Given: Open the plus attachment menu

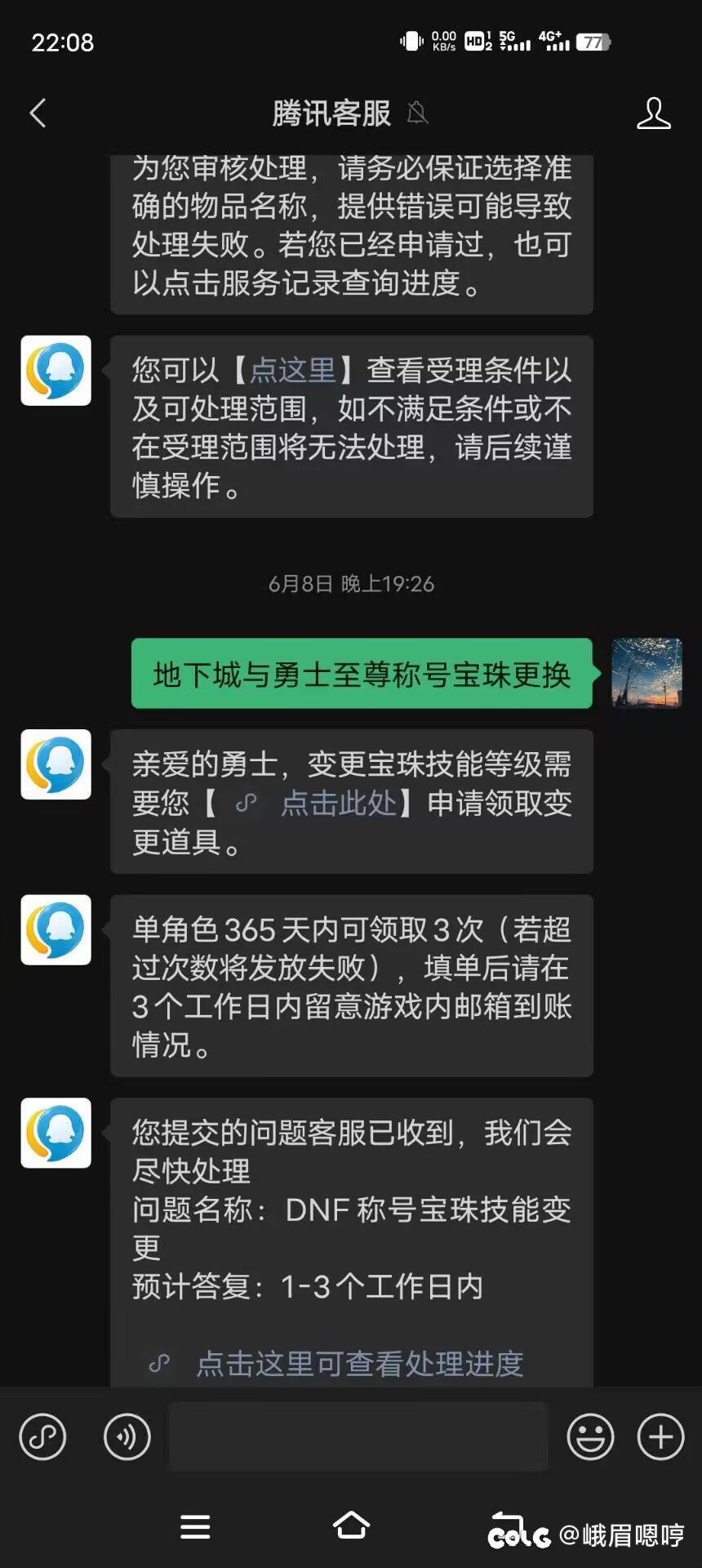Looking at the screenshot, I should point(660,1437).
